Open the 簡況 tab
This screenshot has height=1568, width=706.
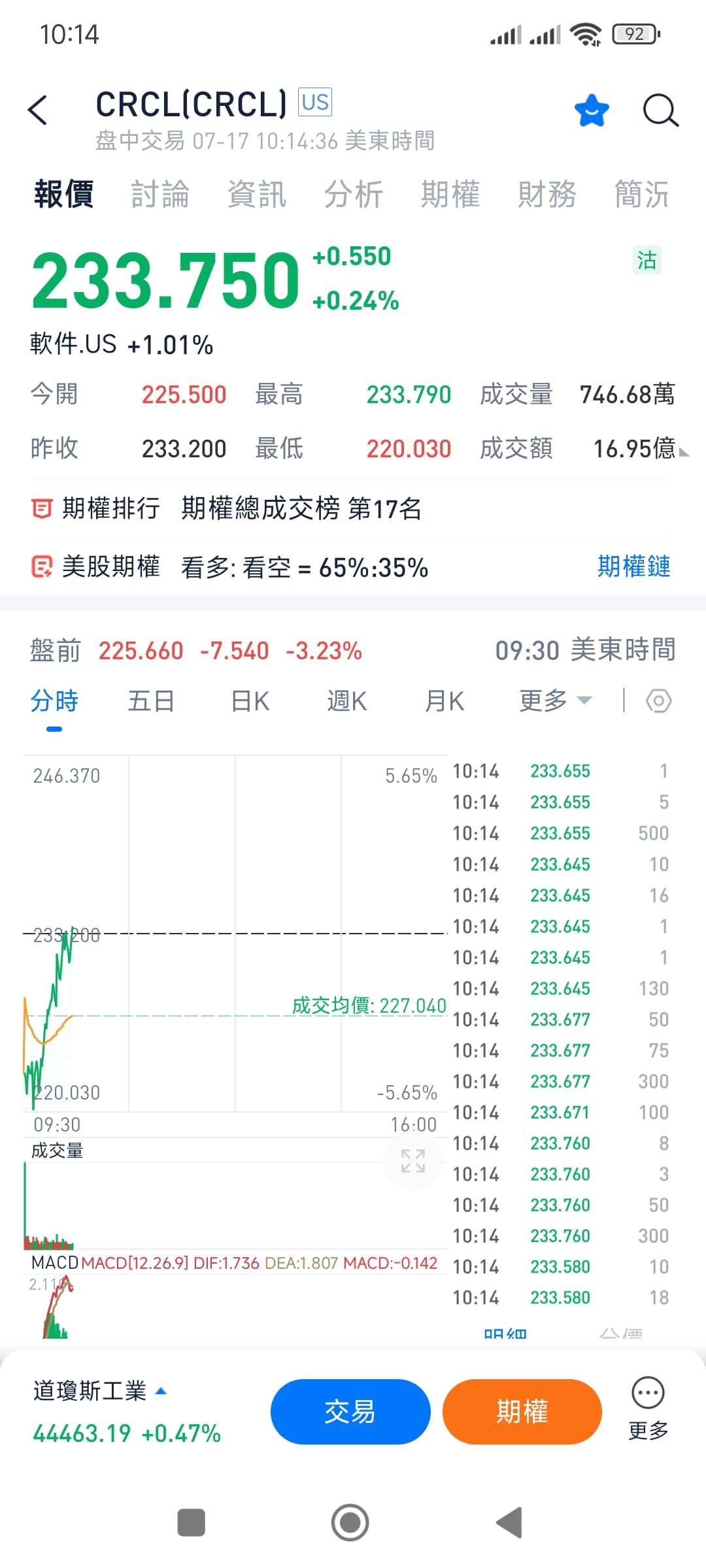tap(642, 194)
